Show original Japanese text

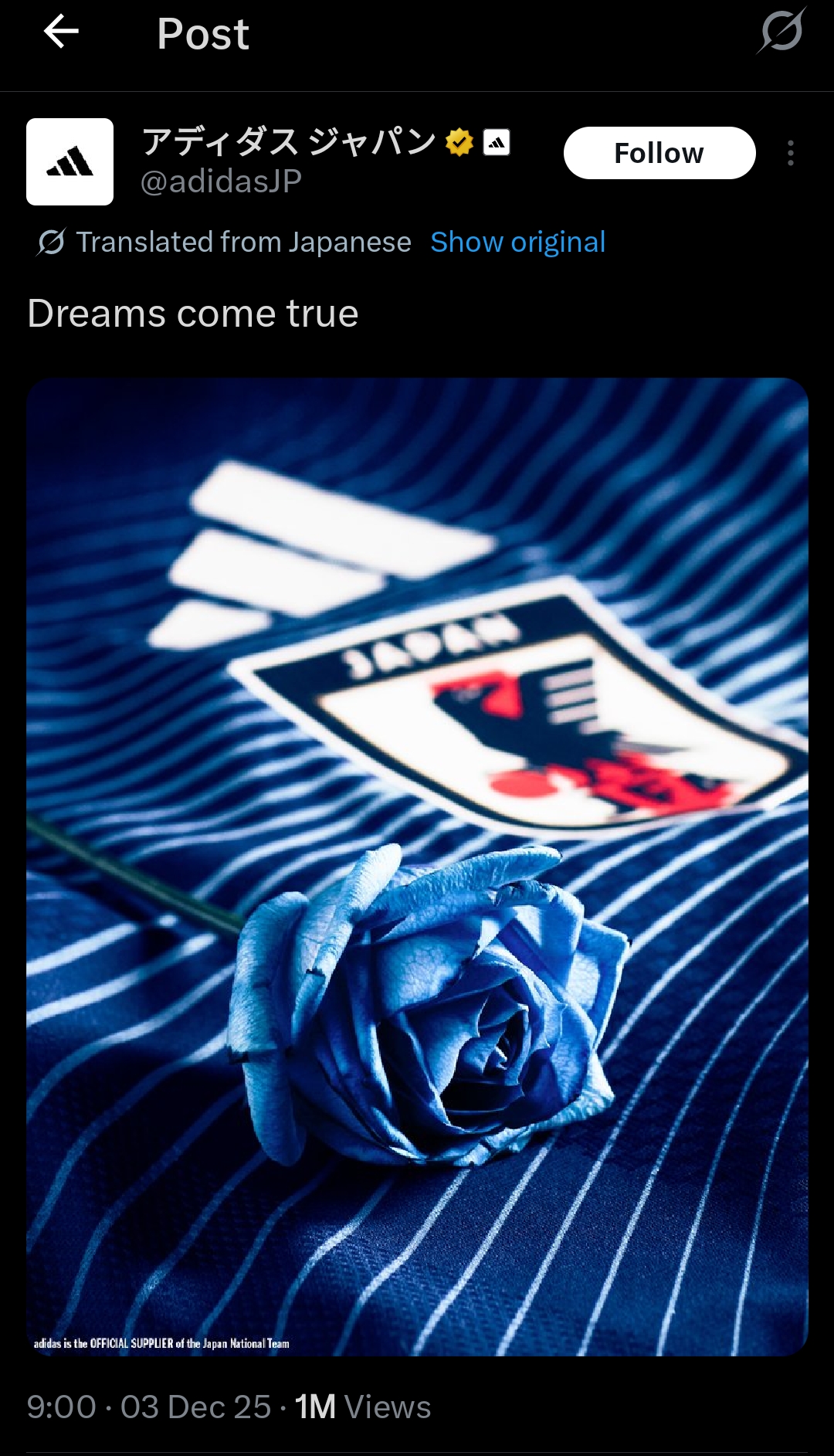pyautogui.click(x=517, y=243)
